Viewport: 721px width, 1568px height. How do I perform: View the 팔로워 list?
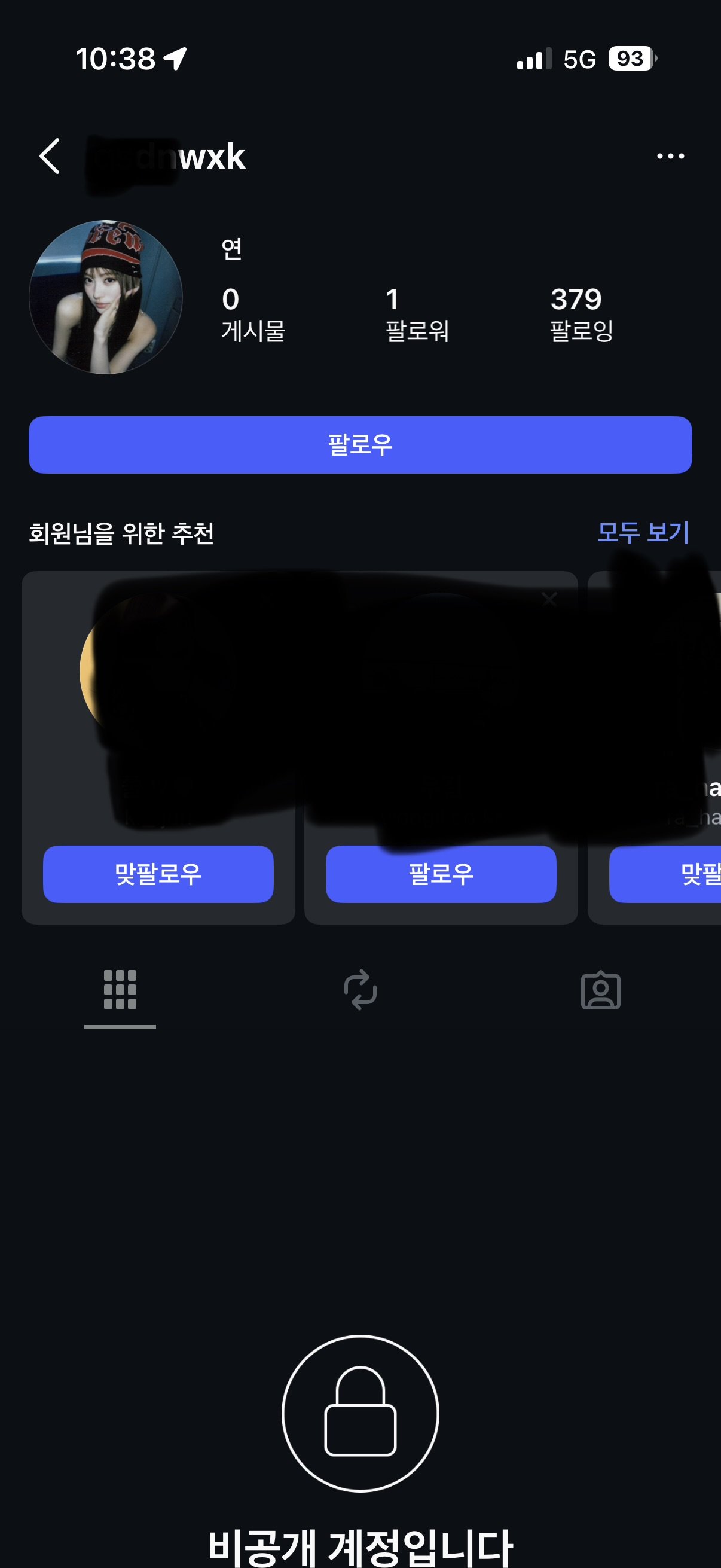pyautogui.click(x=417, y=315)
